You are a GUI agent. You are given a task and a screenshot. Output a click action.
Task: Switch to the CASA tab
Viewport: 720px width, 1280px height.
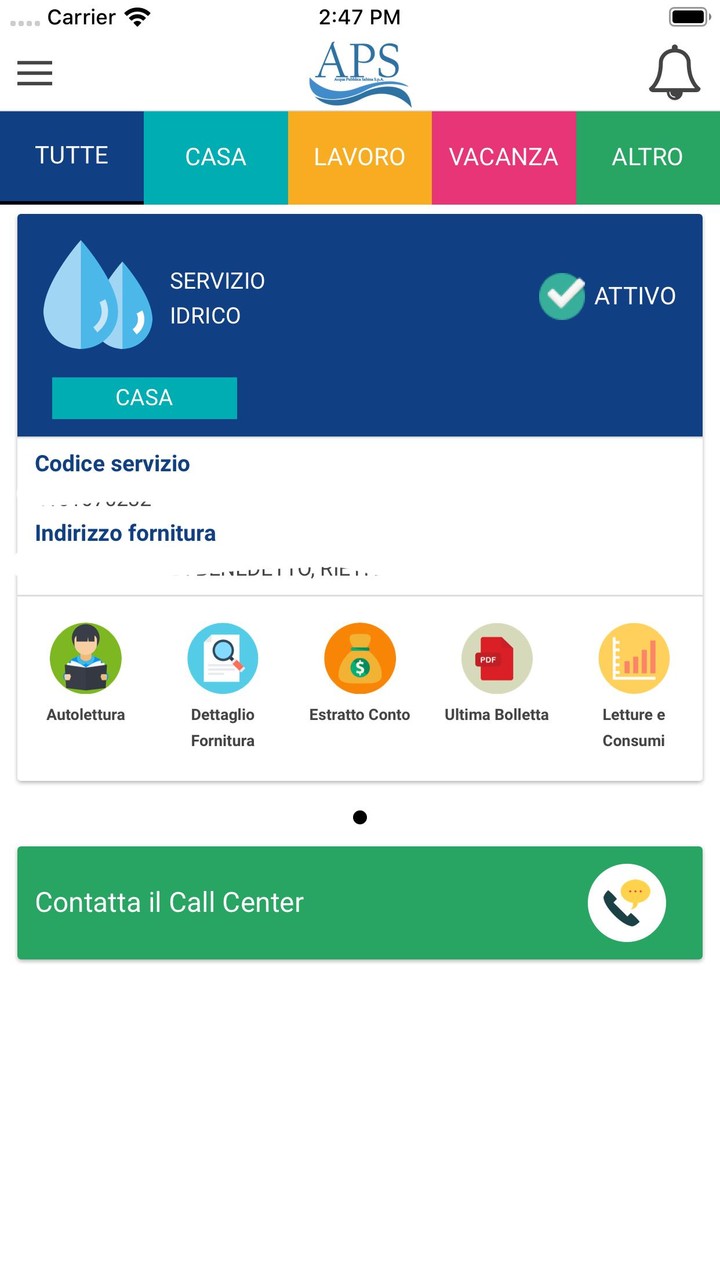[216, 157]
